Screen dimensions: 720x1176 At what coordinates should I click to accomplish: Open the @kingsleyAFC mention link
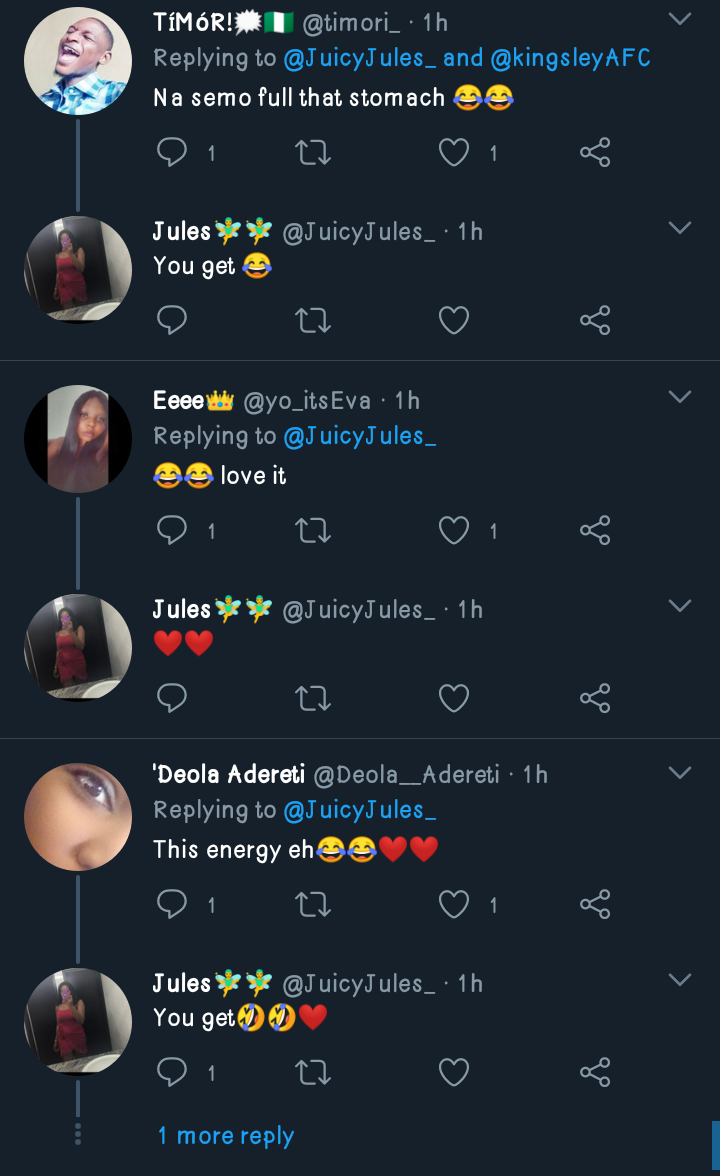click(x=571, y=58)
